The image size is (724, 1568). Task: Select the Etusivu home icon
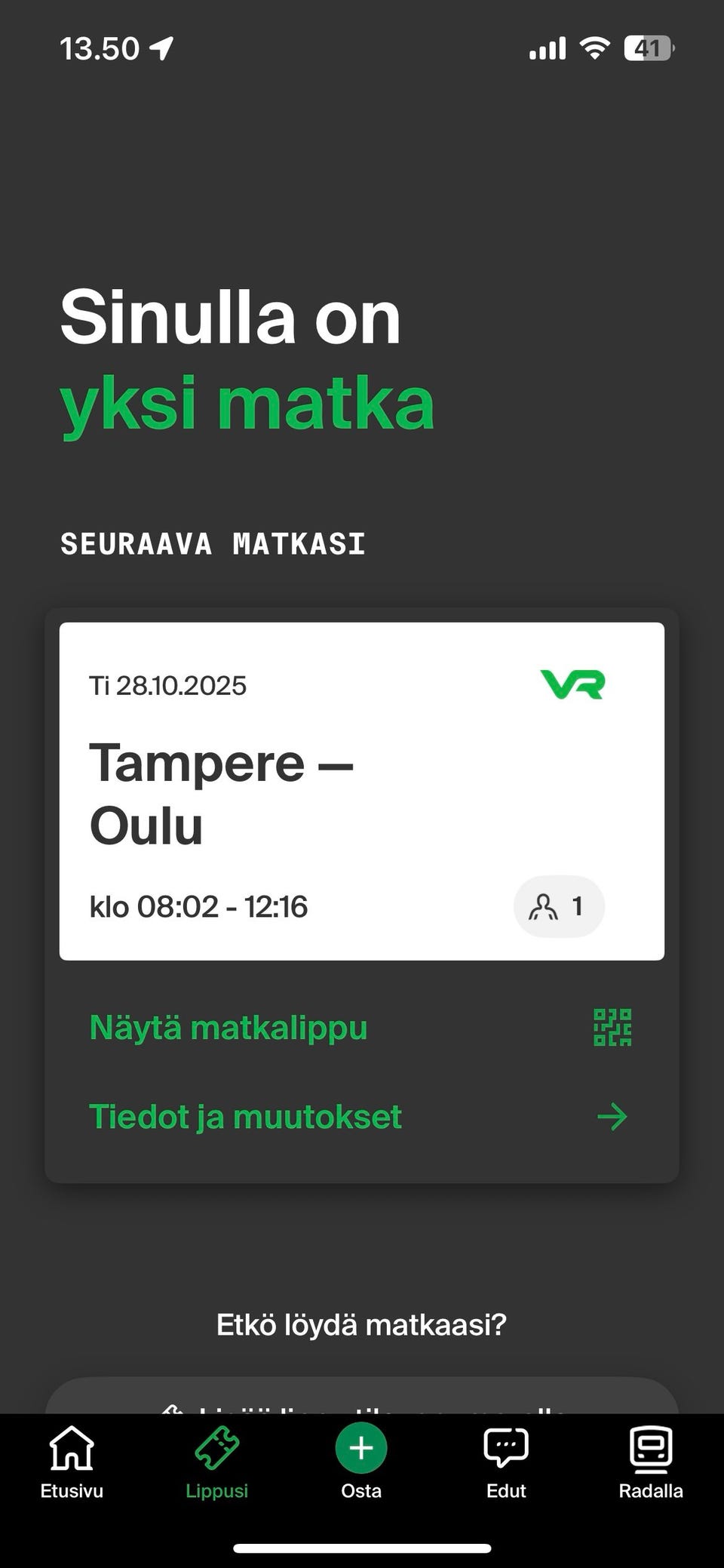click(72, 1448)
